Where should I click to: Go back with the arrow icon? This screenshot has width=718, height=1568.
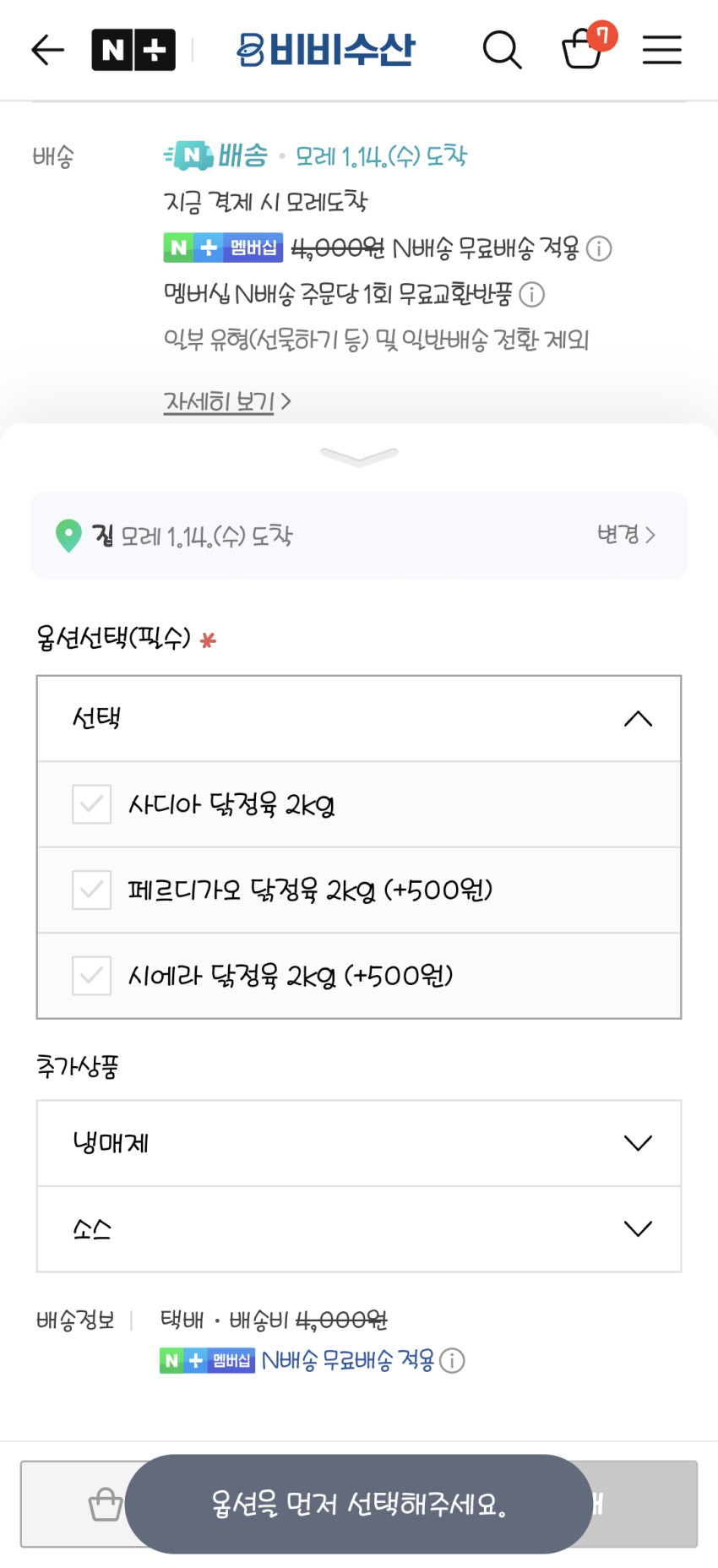47,50
